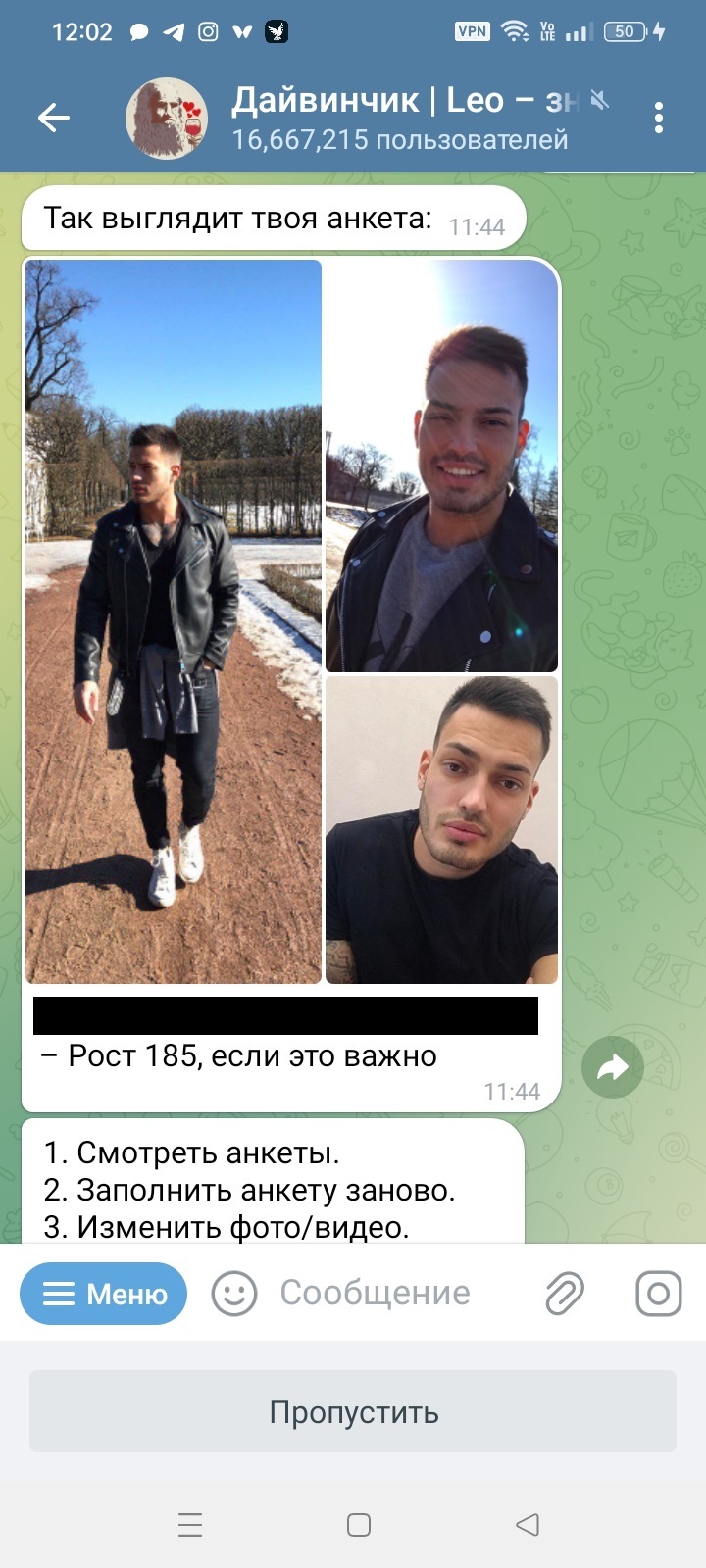Screen dimensions: 706x1568
Task: Open the full-length walking photo
Action: [174, 621]
